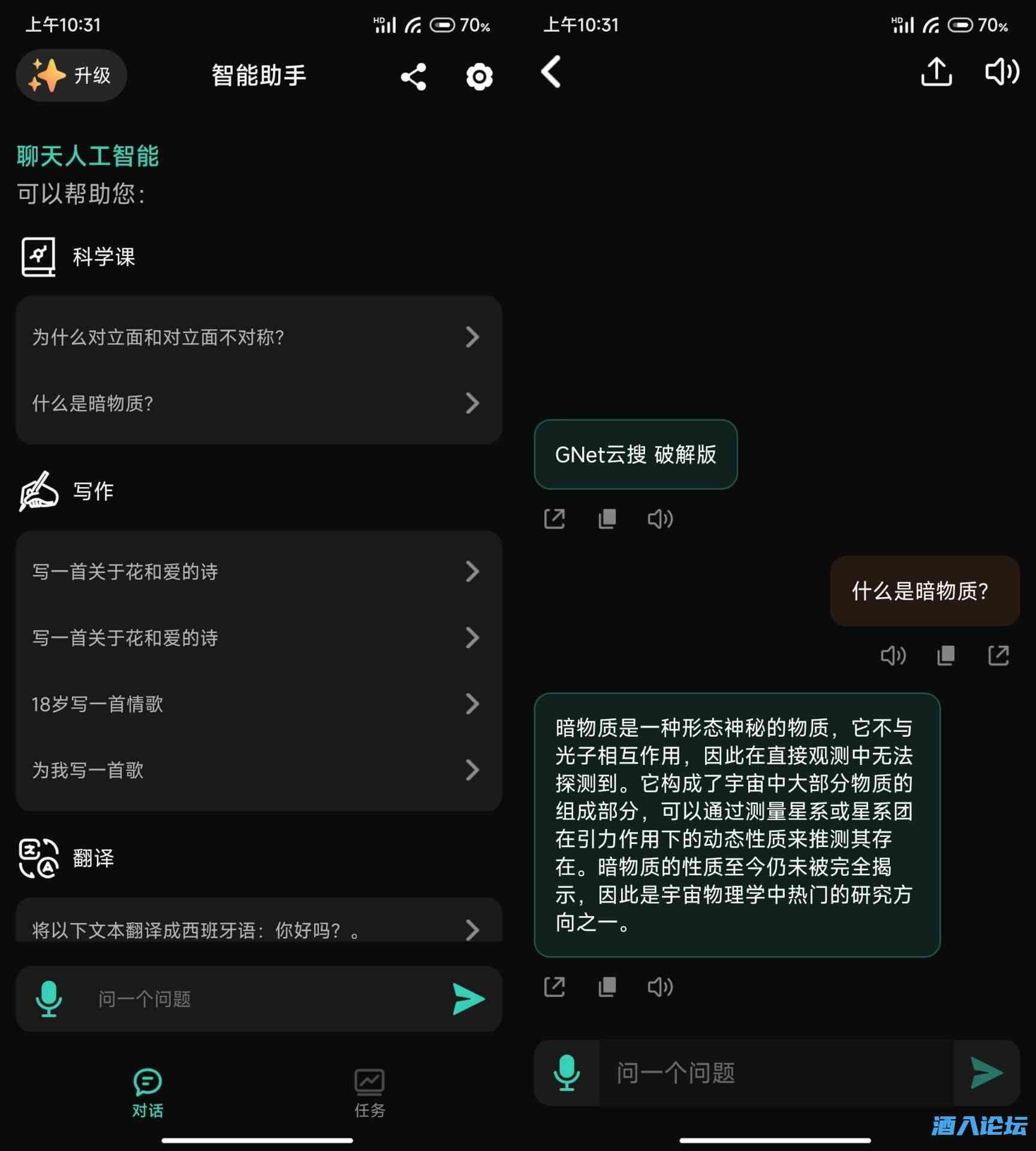The image size is (1036, 1151).
Task: Play audio for the 什么是暗物质? user bubble
Action: (x=893, y=655)
